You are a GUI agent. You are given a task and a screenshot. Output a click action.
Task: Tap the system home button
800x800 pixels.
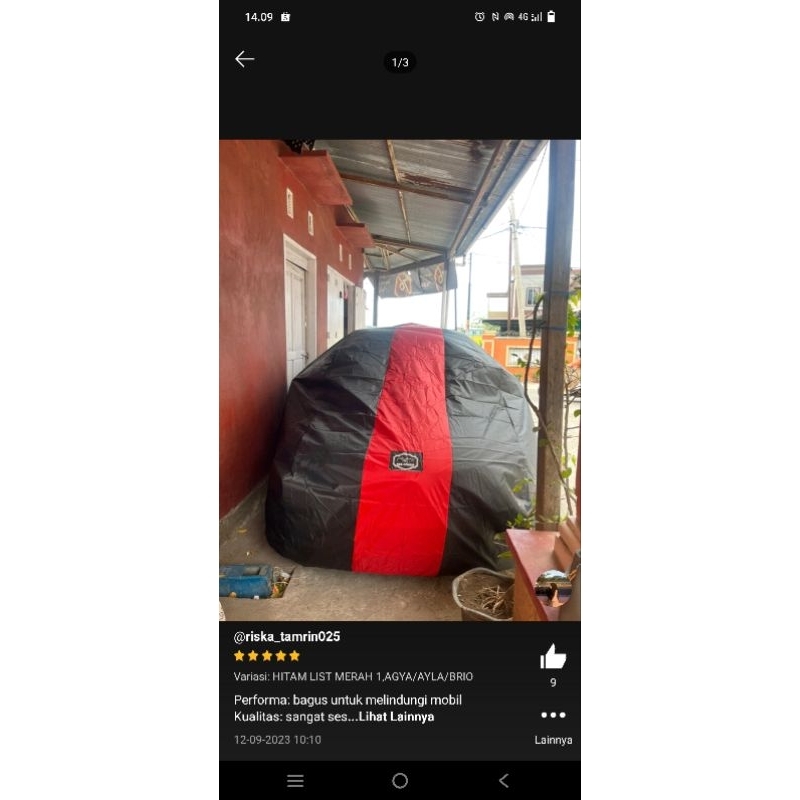400,781
